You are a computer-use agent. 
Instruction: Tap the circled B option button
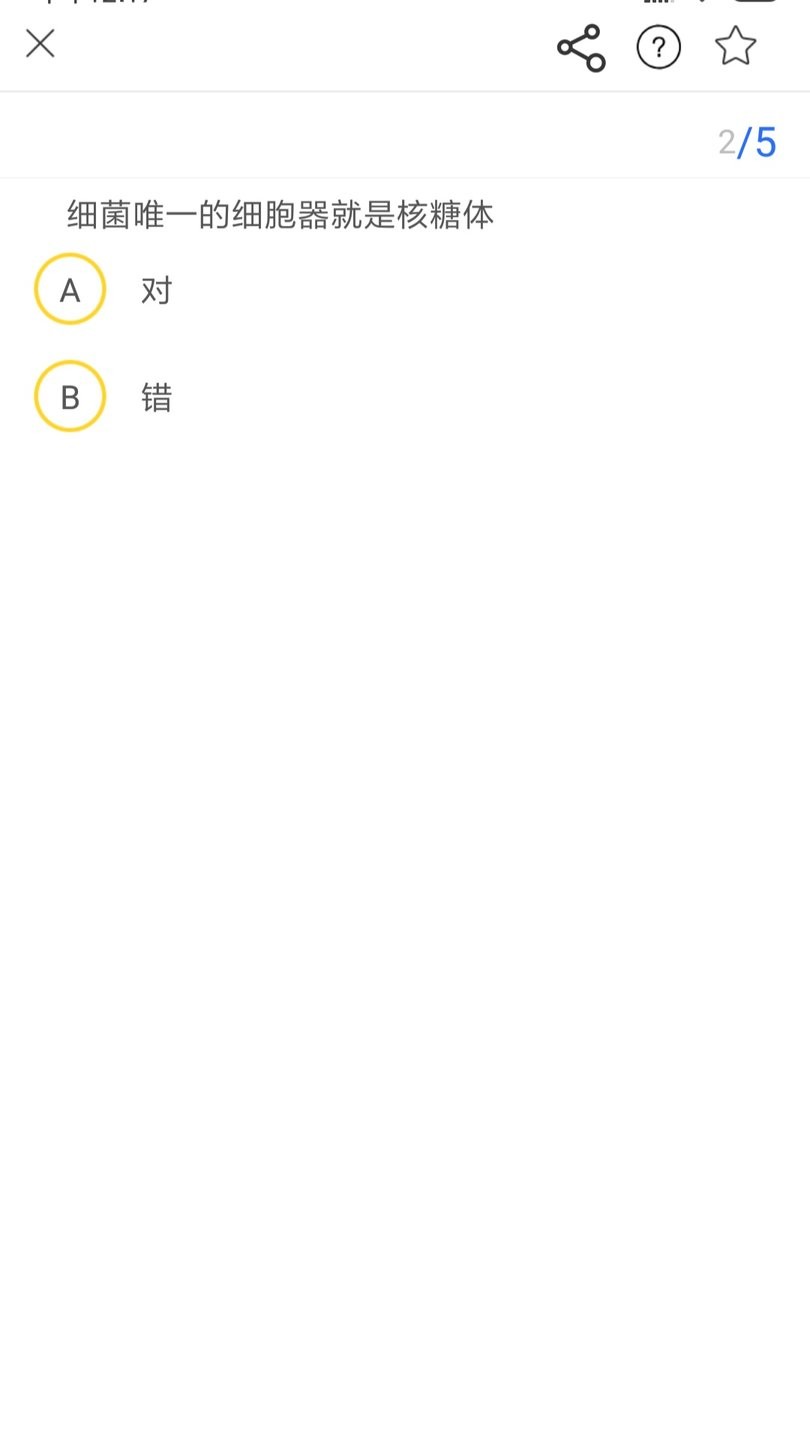70,396
